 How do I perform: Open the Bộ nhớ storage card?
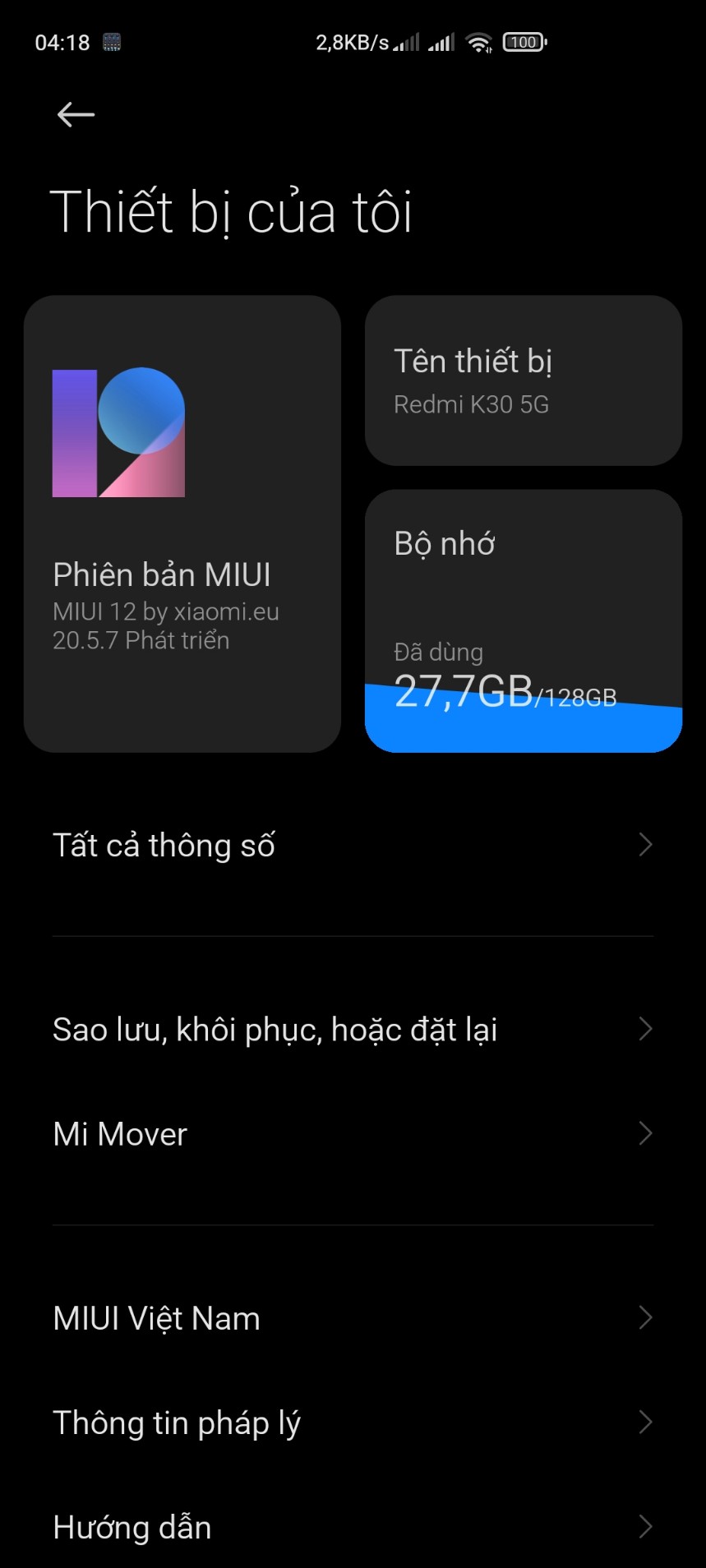[524, 621]
